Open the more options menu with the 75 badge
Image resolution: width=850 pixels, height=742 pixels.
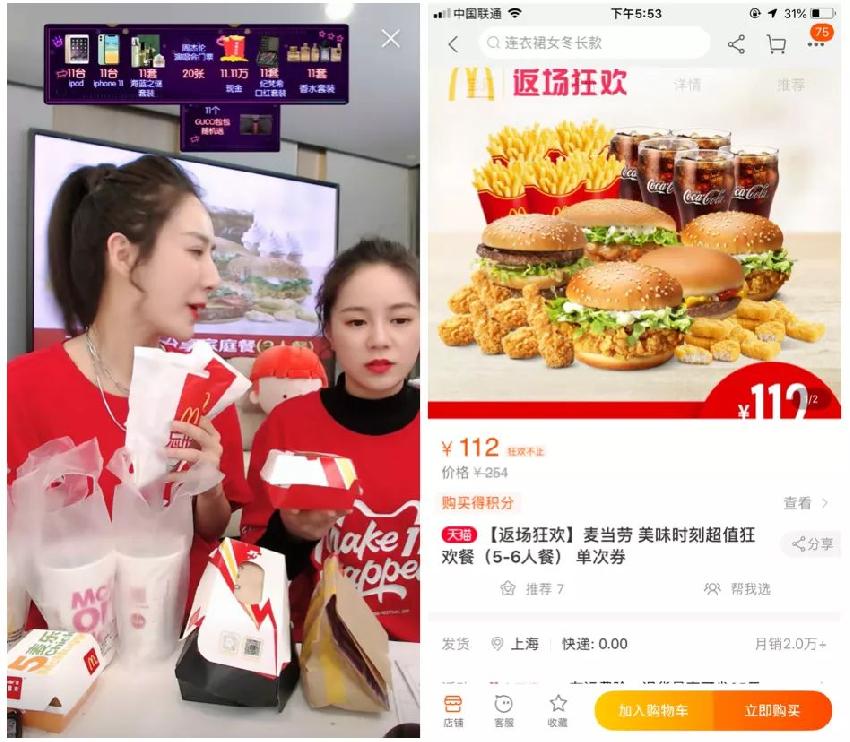pyautogui.click(x=815, y=43)
